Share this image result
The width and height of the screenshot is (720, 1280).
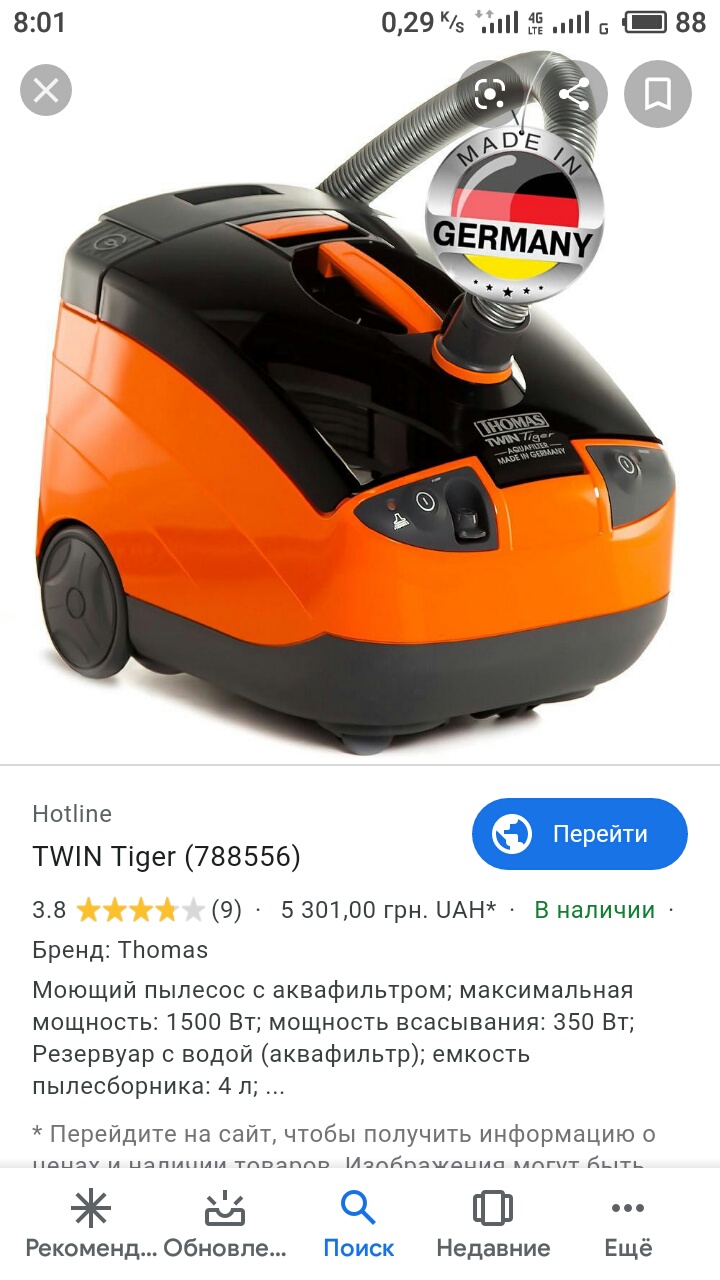(573, 94)
